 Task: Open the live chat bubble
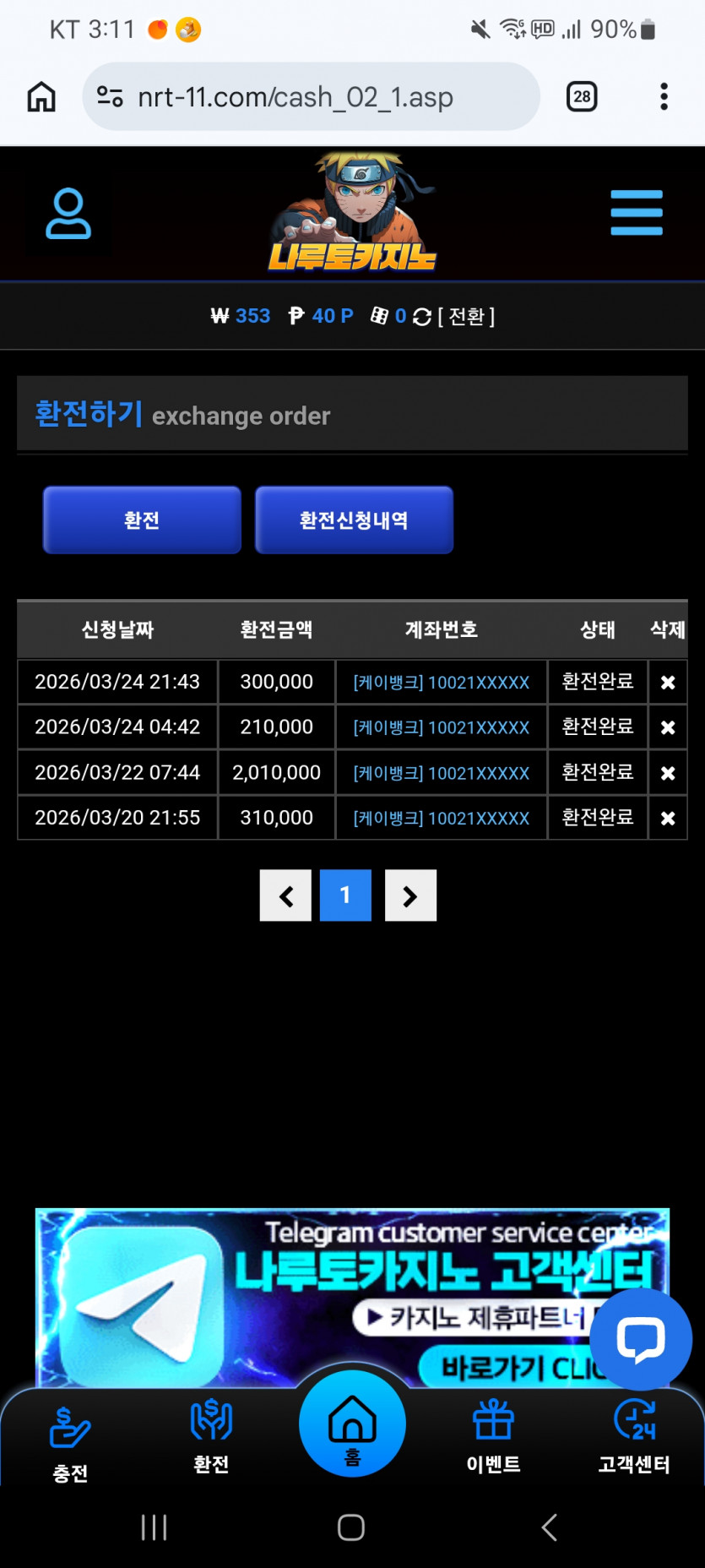tap(641, 1339)
